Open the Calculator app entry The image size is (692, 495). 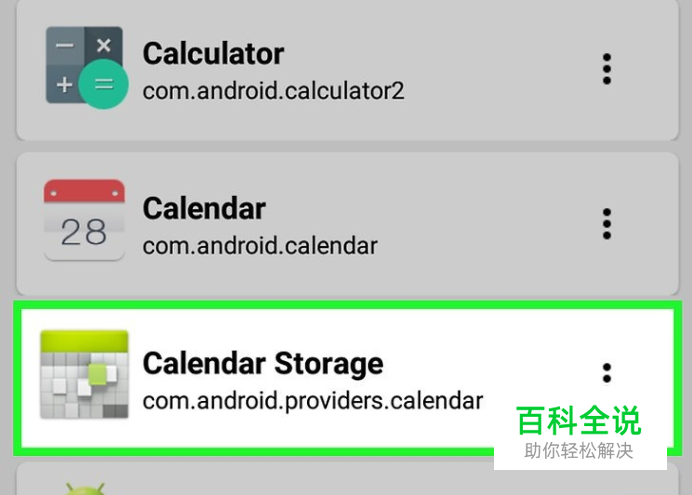pyautogui.click(x=347, y=69)
